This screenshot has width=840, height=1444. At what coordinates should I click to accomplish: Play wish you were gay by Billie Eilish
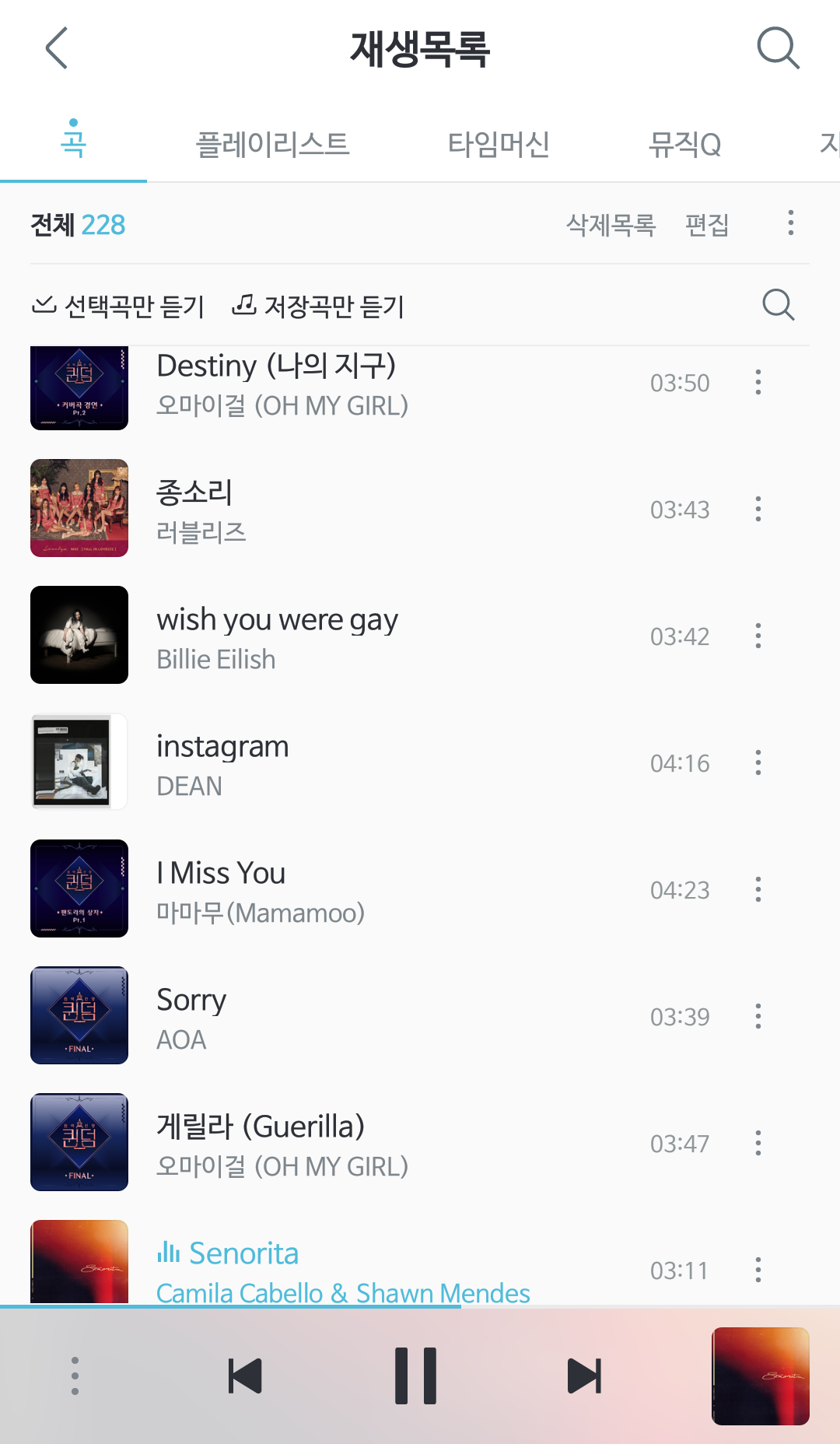[311, 636]
